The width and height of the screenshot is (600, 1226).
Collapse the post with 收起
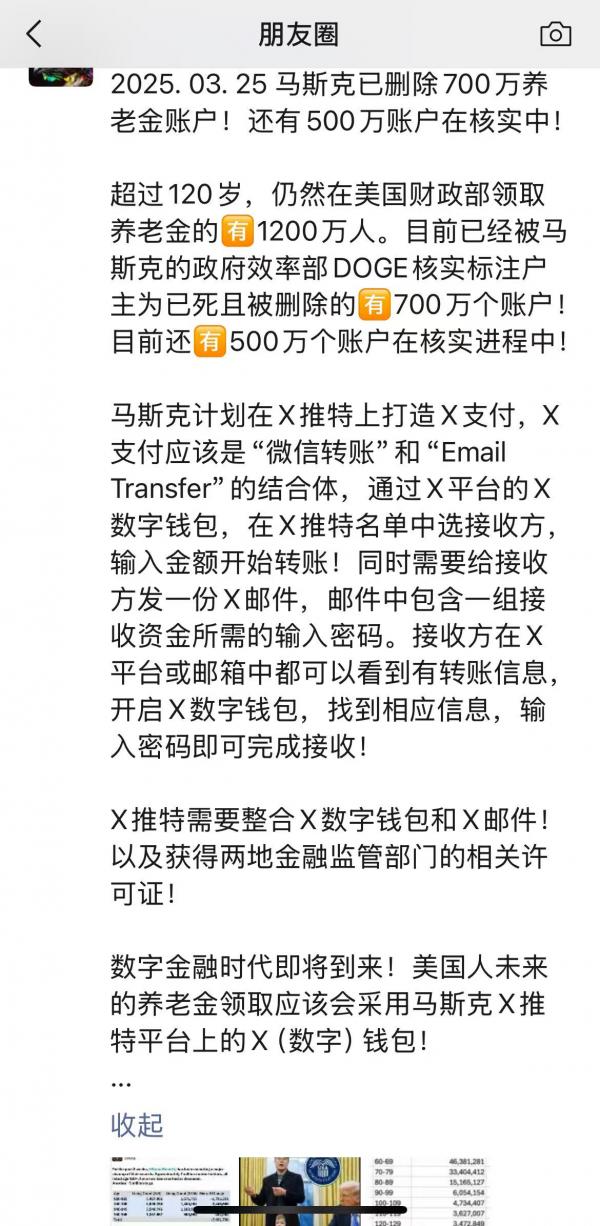137,1124
